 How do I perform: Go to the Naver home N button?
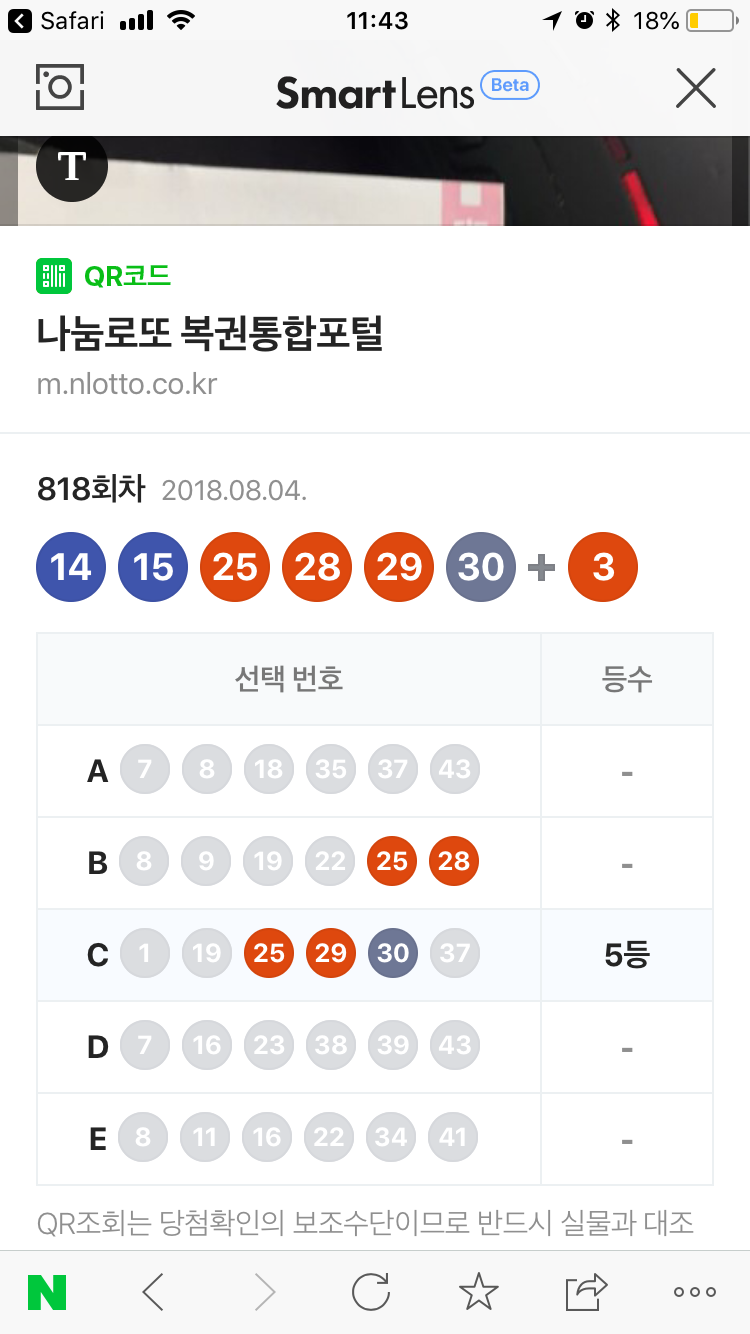click(47, 1292)
